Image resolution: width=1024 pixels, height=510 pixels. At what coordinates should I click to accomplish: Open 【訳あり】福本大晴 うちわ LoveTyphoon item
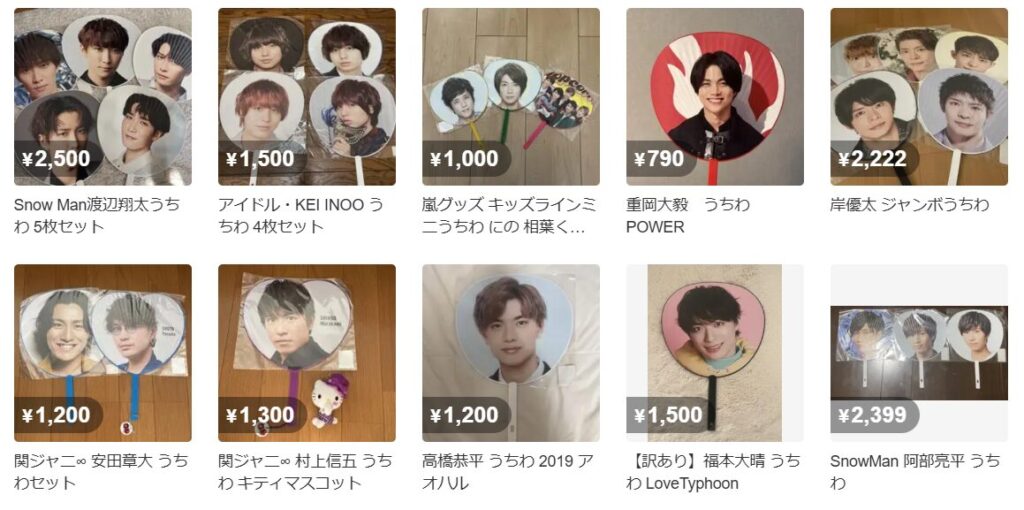coord(715,353)
